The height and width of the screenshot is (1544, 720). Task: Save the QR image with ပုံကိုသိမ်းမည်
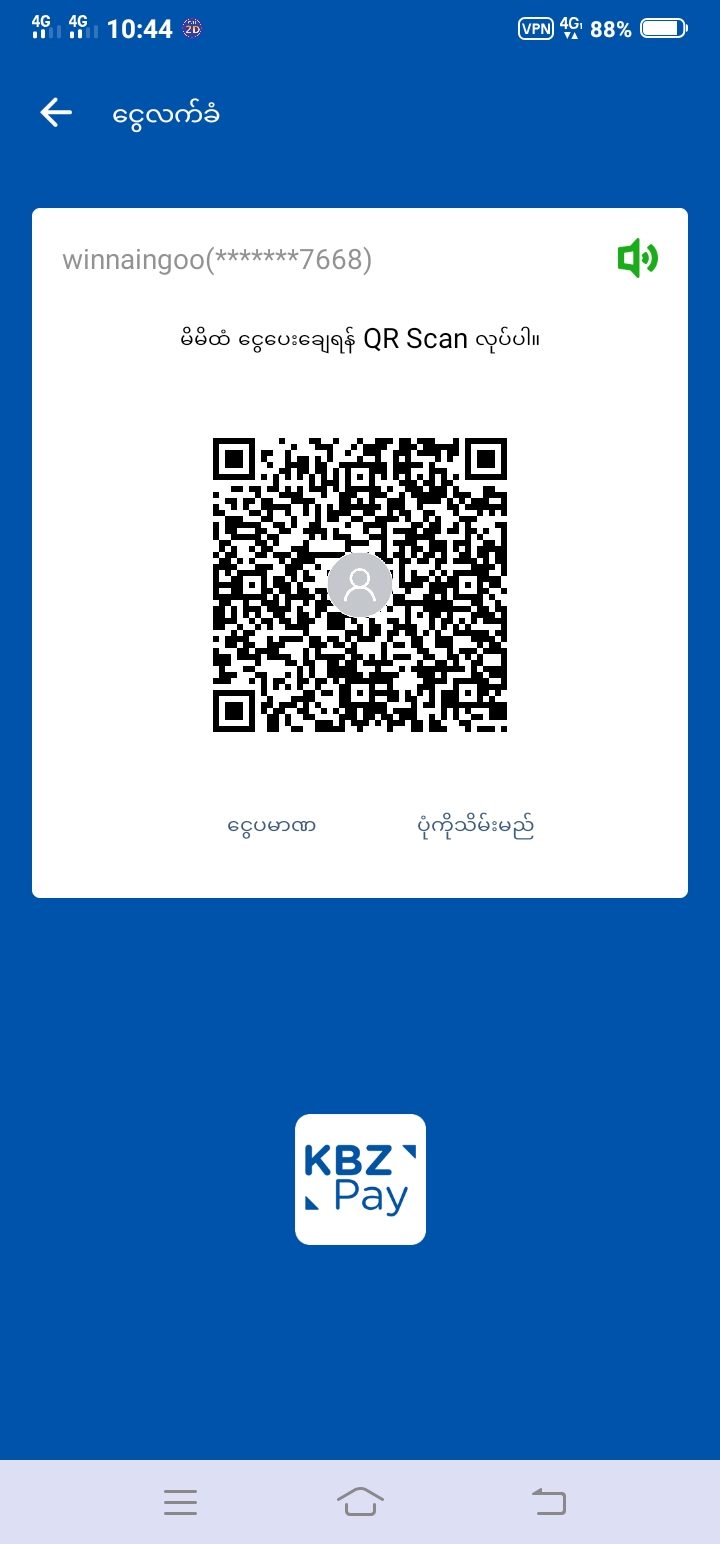pos(475,826)
